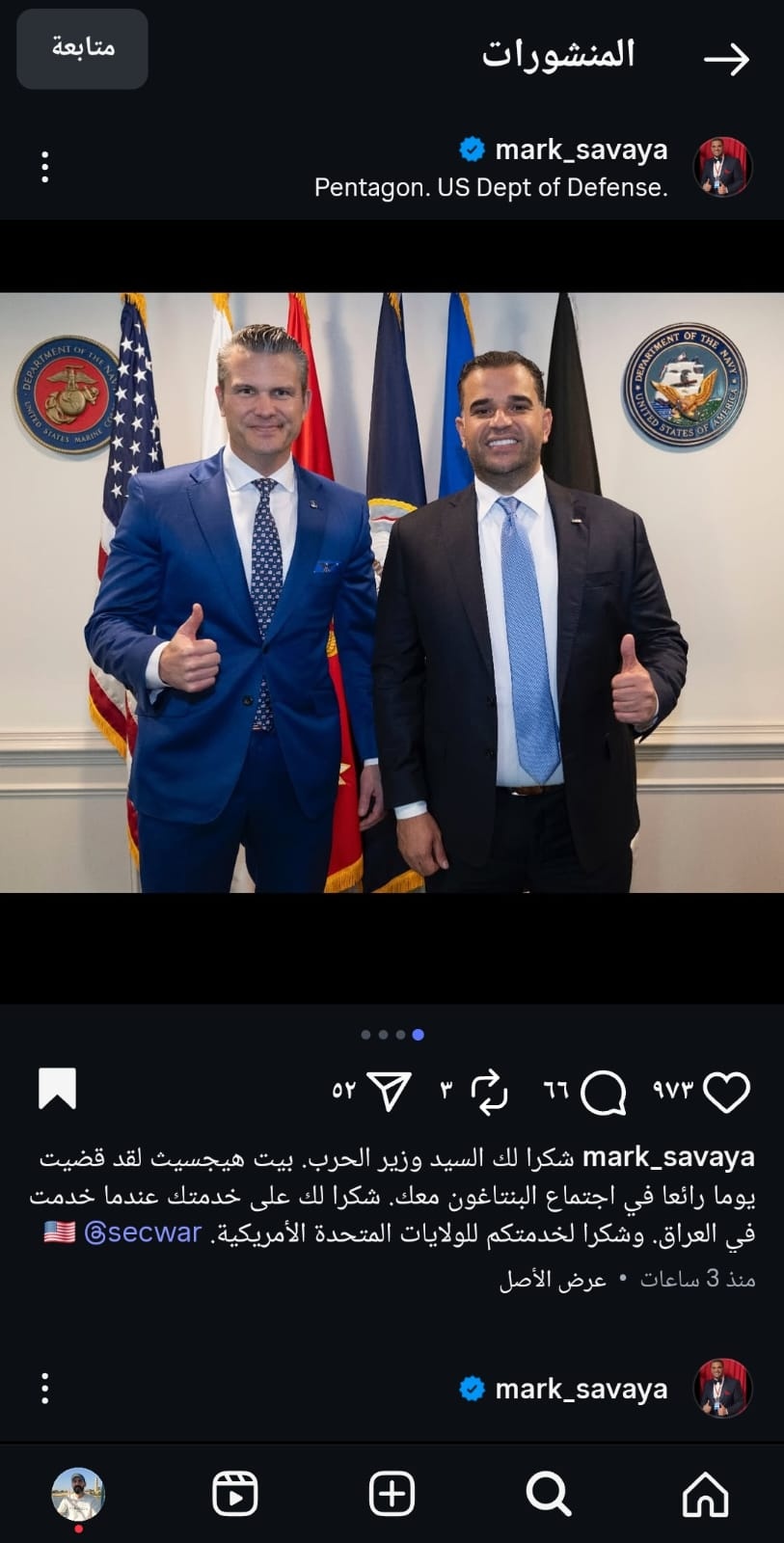Screen dimensions: 784x1543
Task: Open mark_savaya profile from post header
Action: (x=581, y=149)
